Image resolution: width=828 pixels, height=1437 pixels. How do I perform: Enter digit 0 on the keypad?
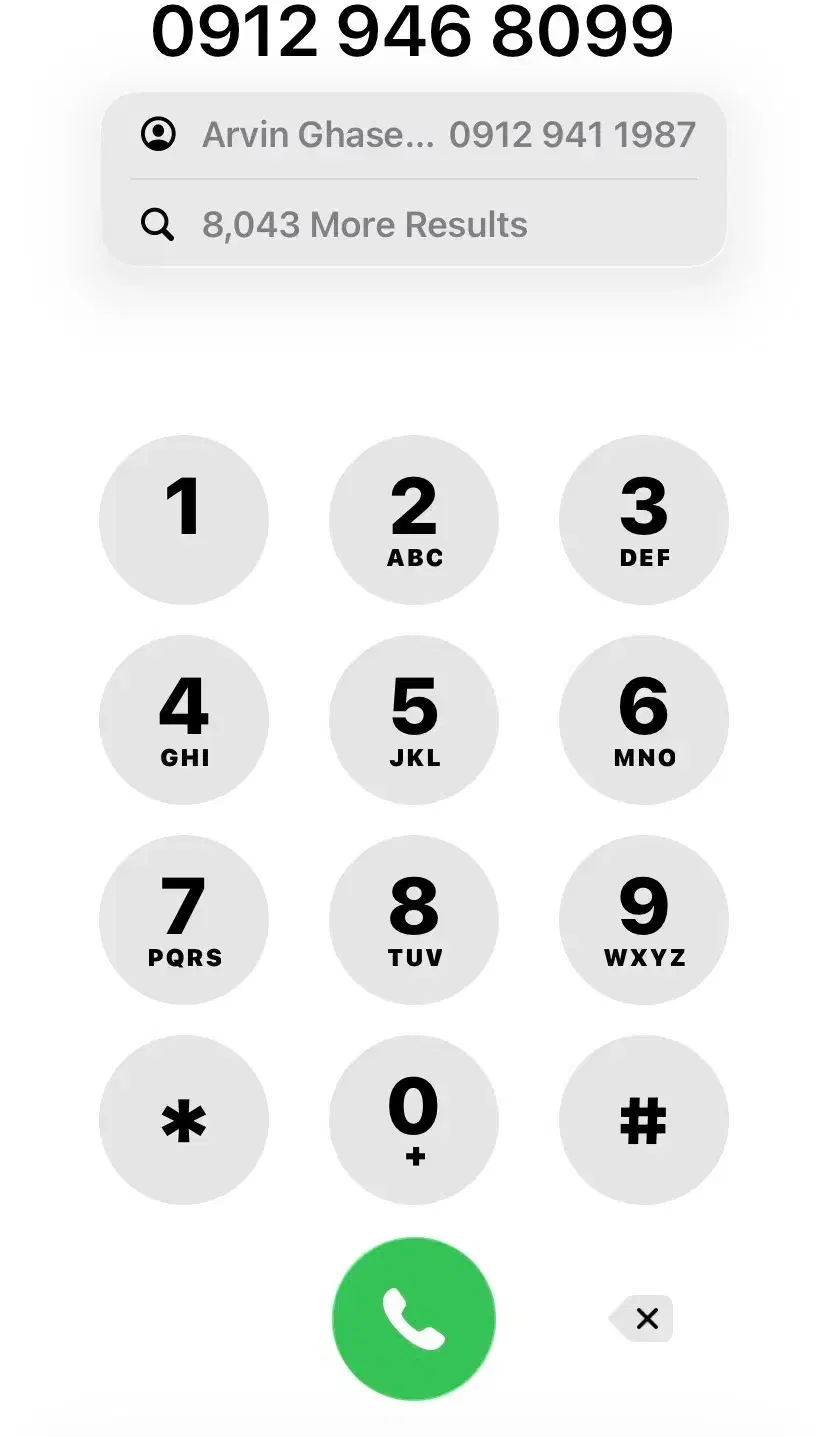pos(414,1120)
